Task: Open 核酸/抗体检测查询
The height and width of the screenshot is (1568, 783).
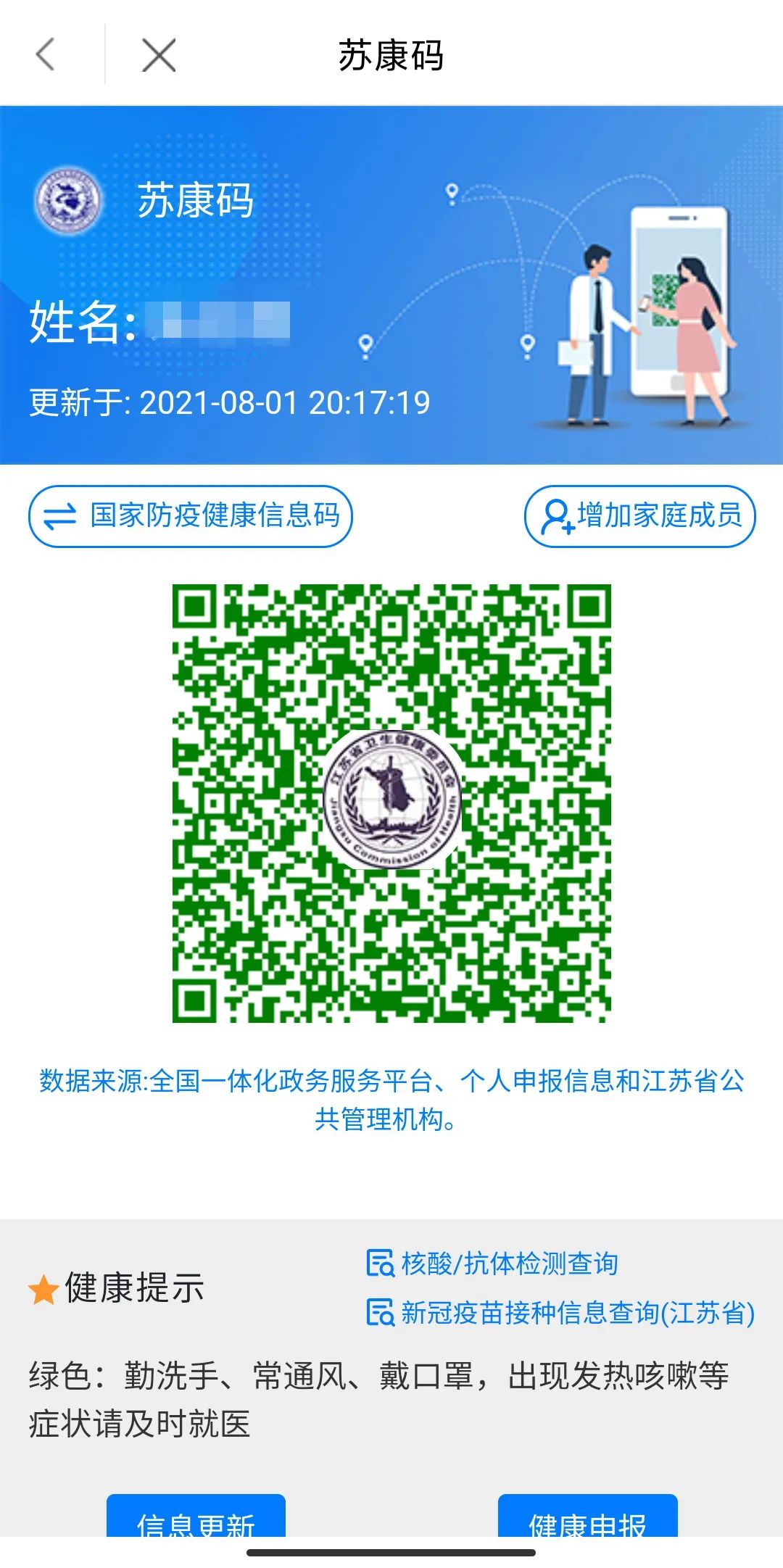Action: coord(493,1264)
